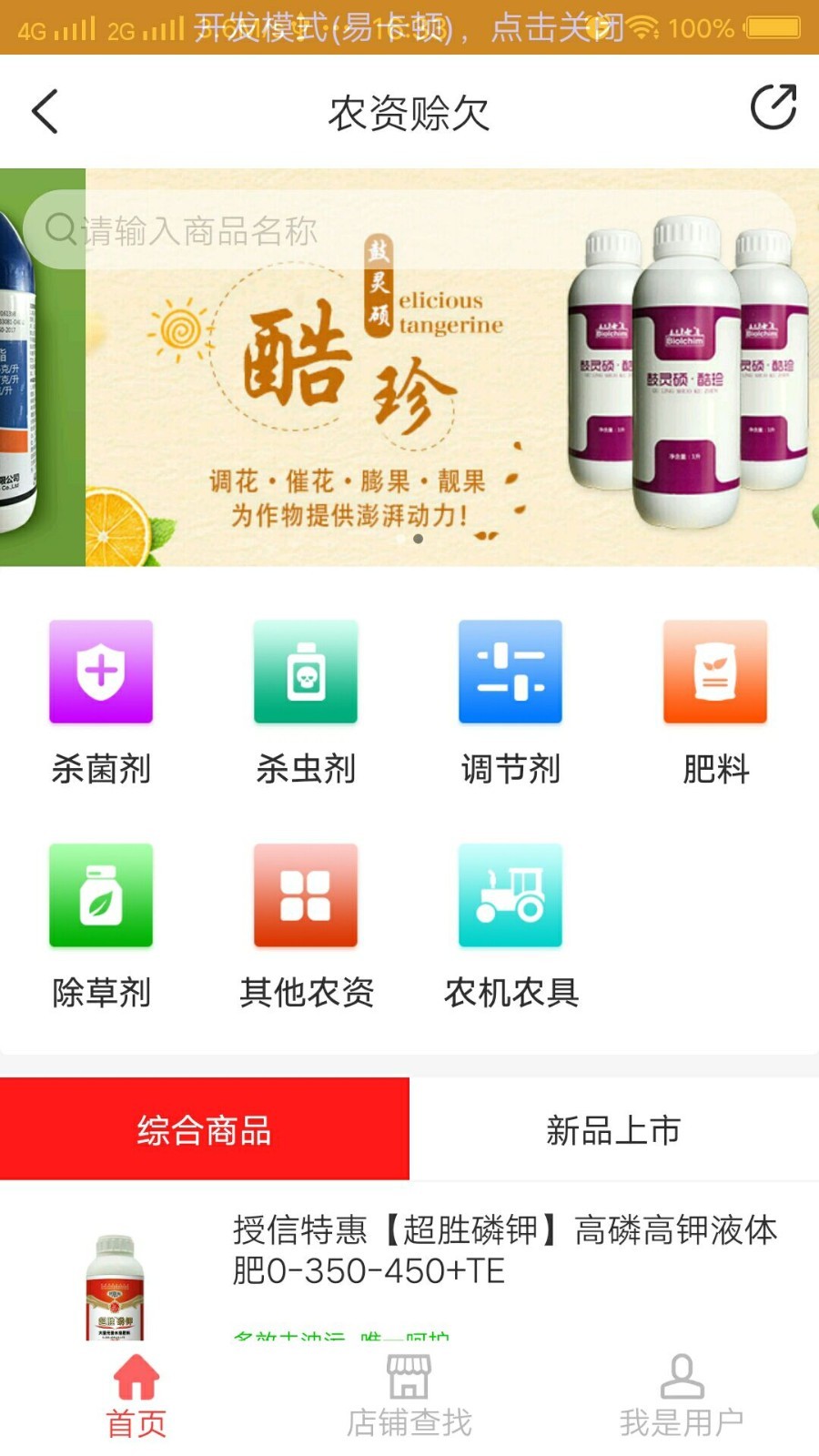
Task: Go to the 首页 tab
Action: click(x=136, y=1396)
